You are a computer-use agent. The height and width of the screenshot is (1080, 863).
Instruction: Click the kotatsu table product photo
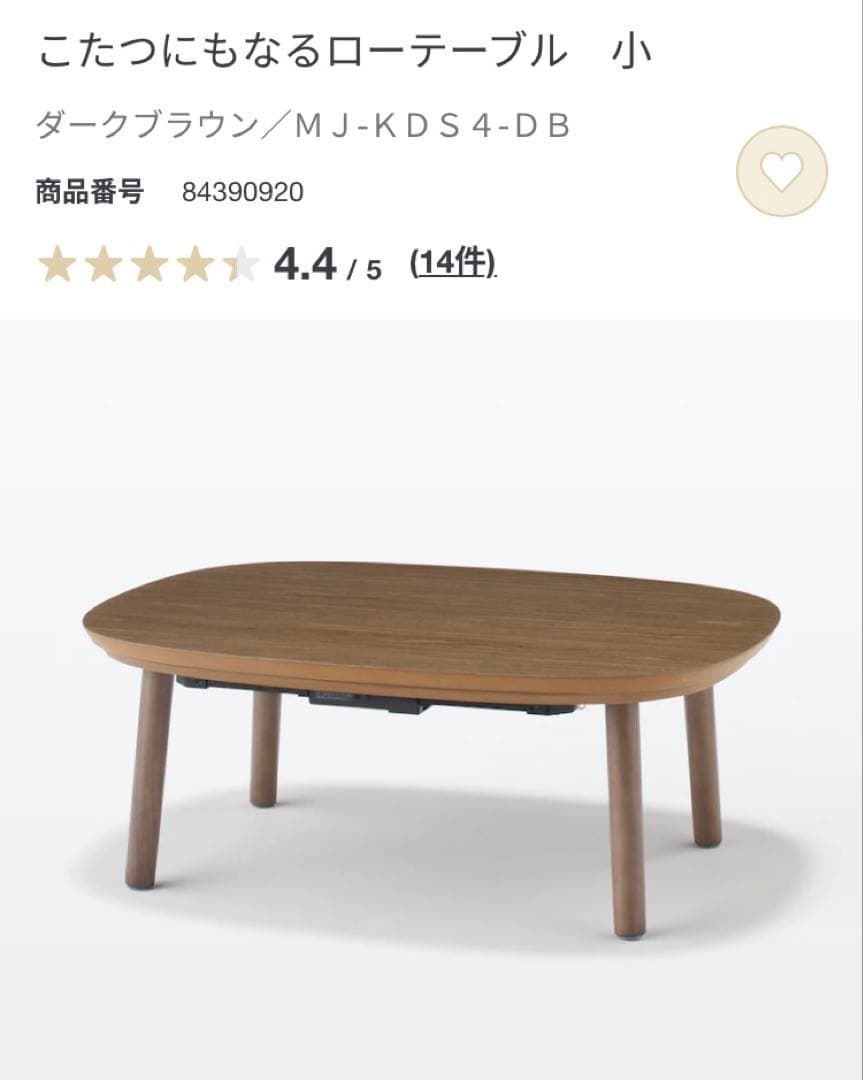tap(430, 700)
